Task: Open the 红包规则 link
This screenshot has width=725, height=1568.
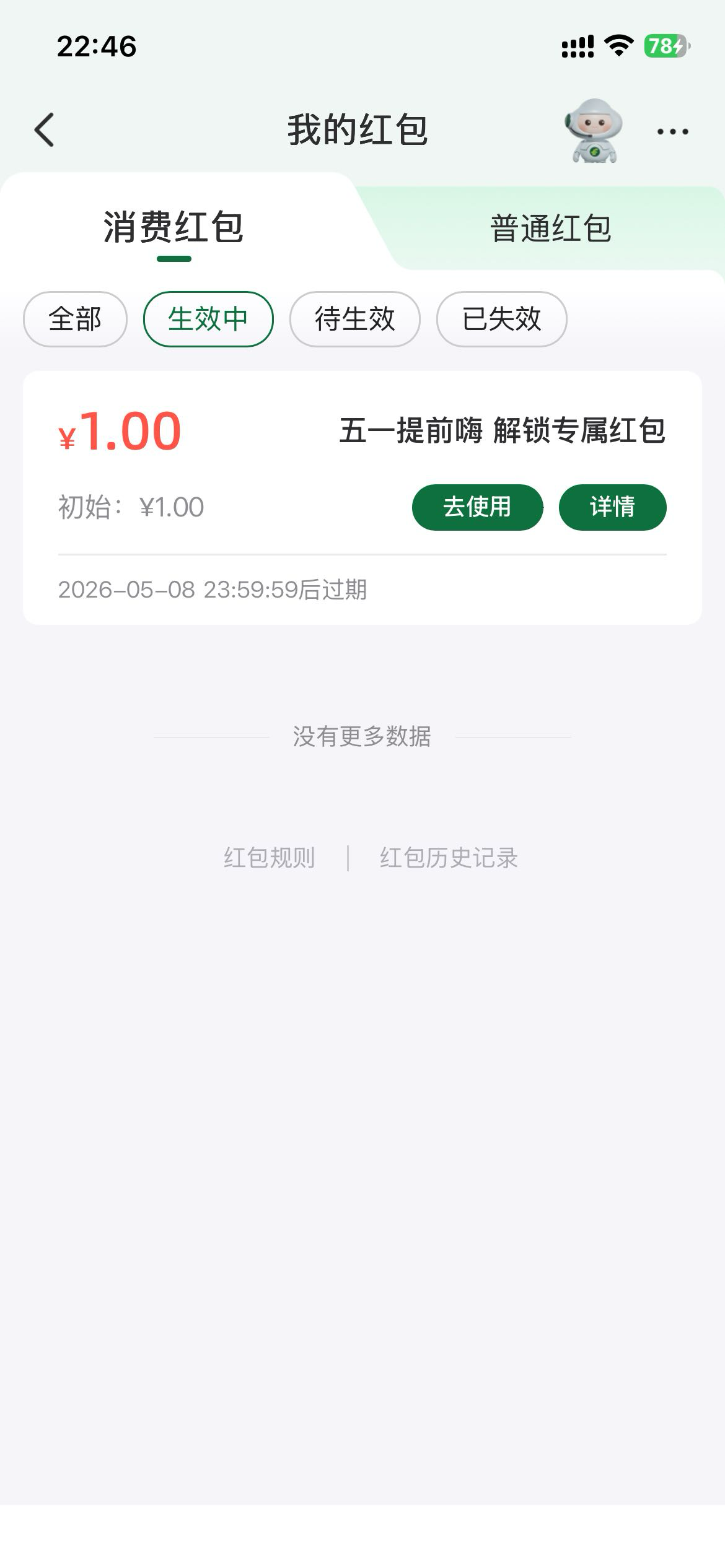Action: [270, 858]
